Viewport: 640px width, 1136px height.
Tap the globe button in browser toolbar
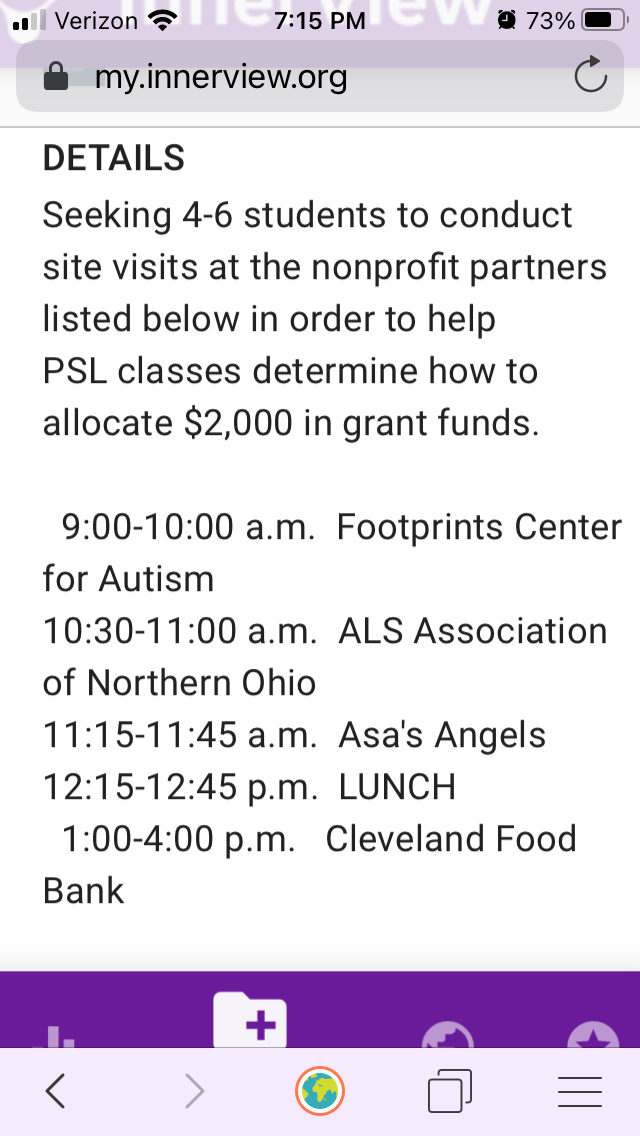[x=320, y=1092]
